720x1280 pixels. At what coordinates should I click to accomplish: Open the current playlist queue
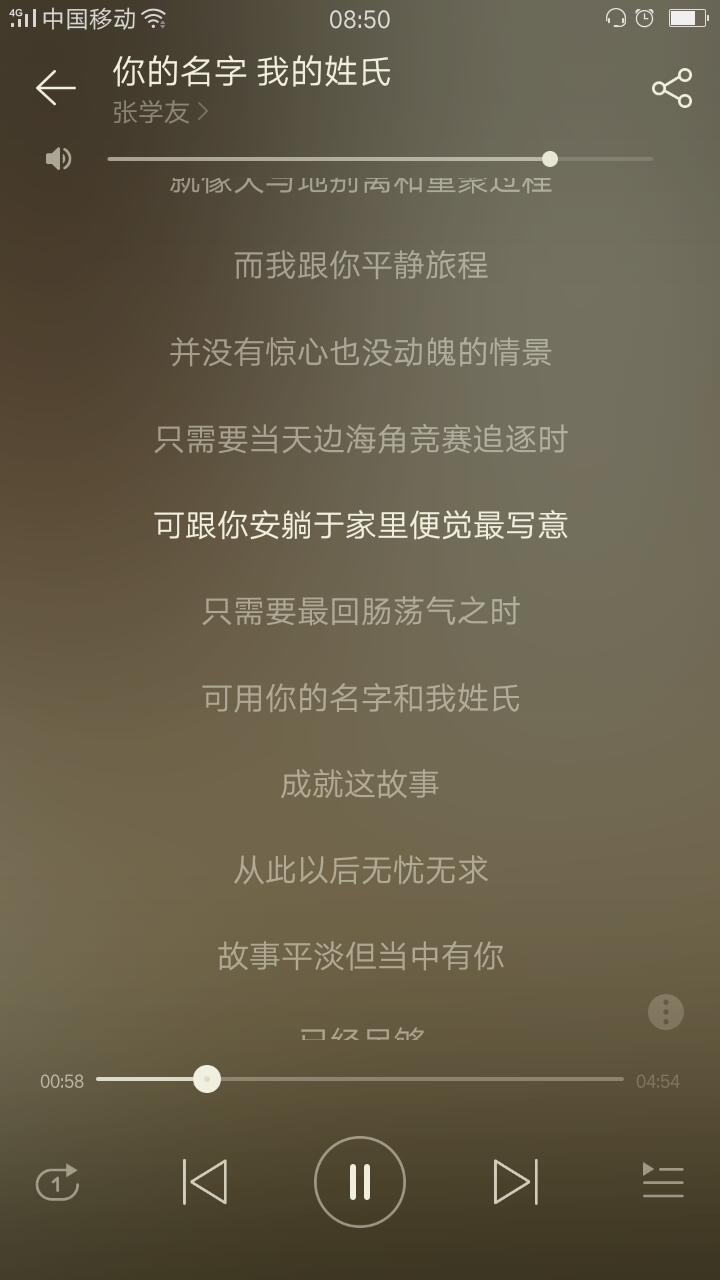click(x=663, y=1182)
